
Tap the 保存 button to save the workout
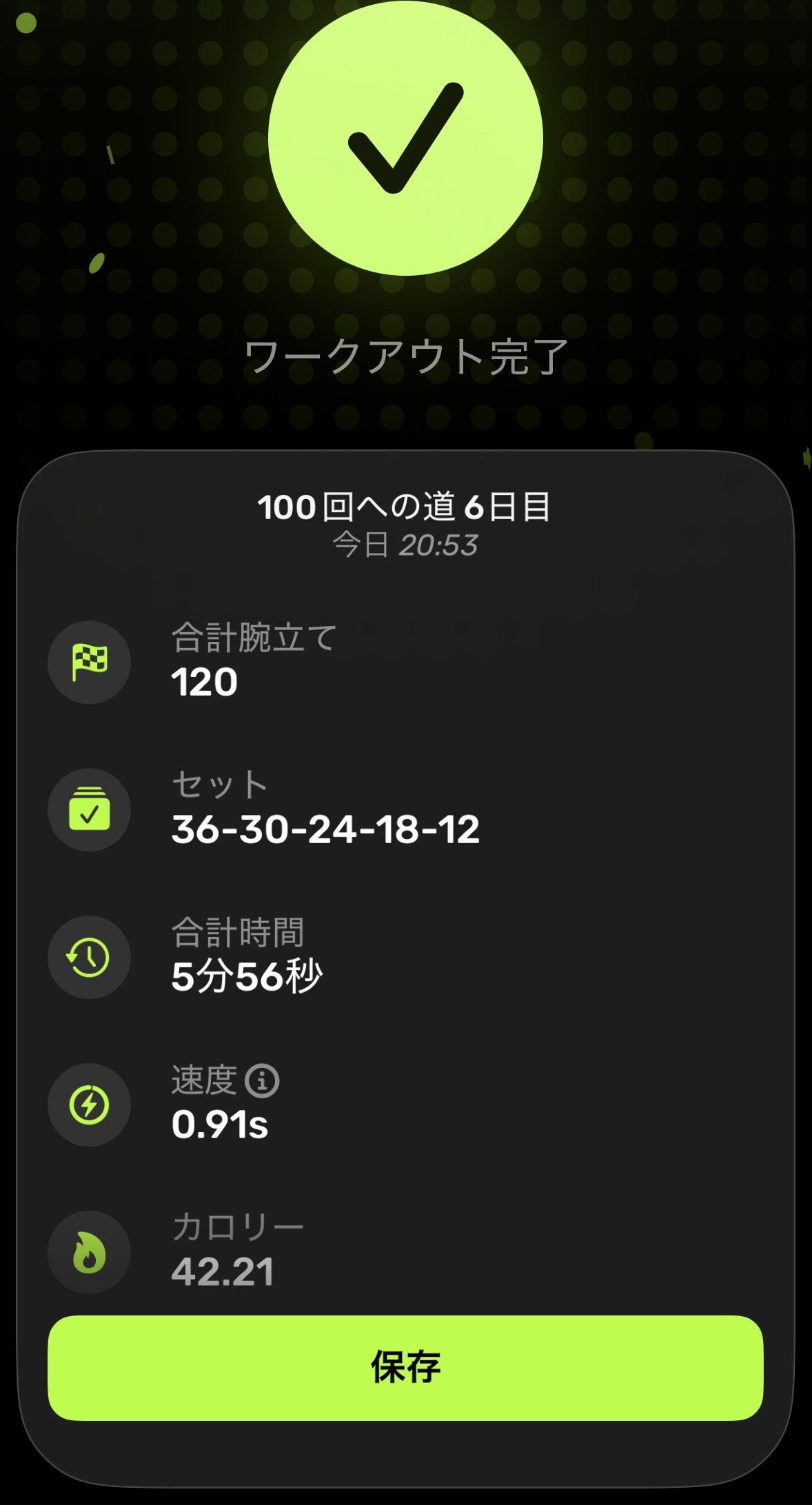(405, 1367)
